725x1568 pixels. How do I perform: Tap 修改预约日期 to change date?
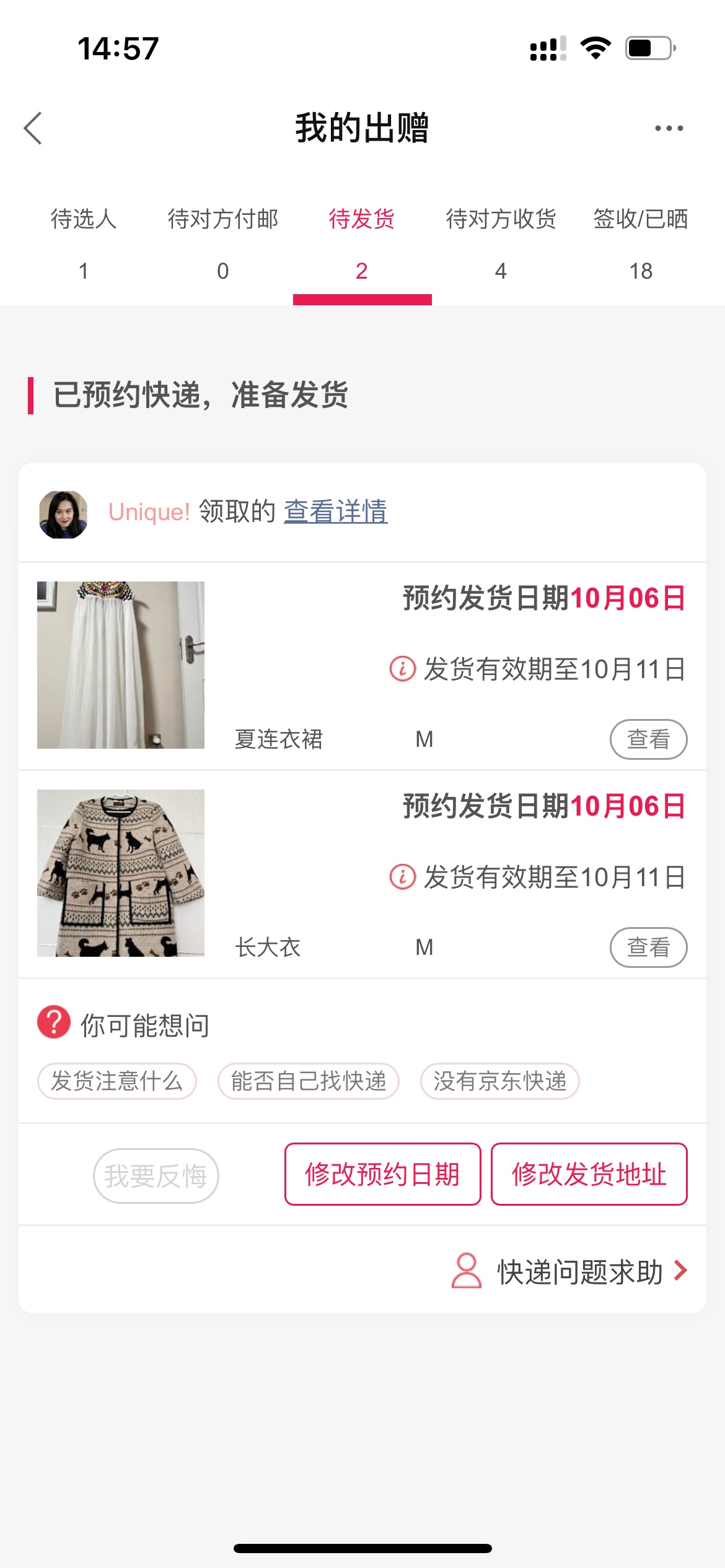coord(382,1174)
